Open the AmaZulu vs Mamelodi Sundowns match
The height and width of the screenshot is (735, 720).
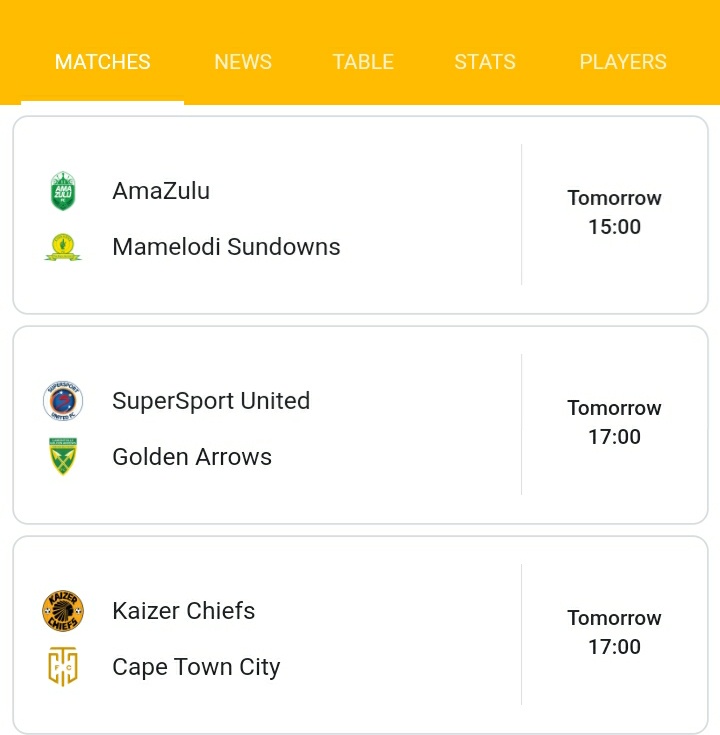pos(360,215)
